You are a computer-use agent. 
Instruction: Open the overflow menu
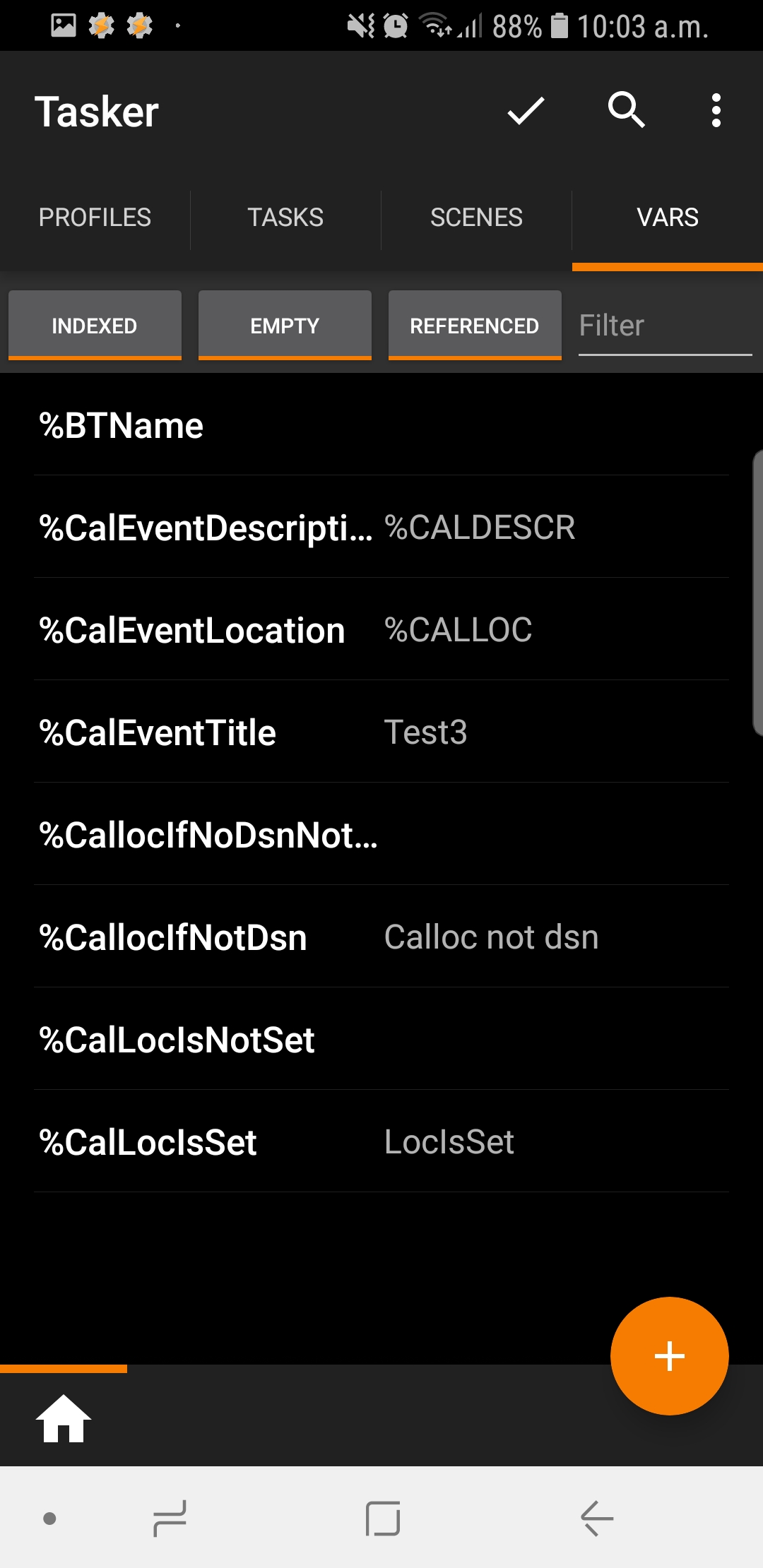(x=716, y=111)
